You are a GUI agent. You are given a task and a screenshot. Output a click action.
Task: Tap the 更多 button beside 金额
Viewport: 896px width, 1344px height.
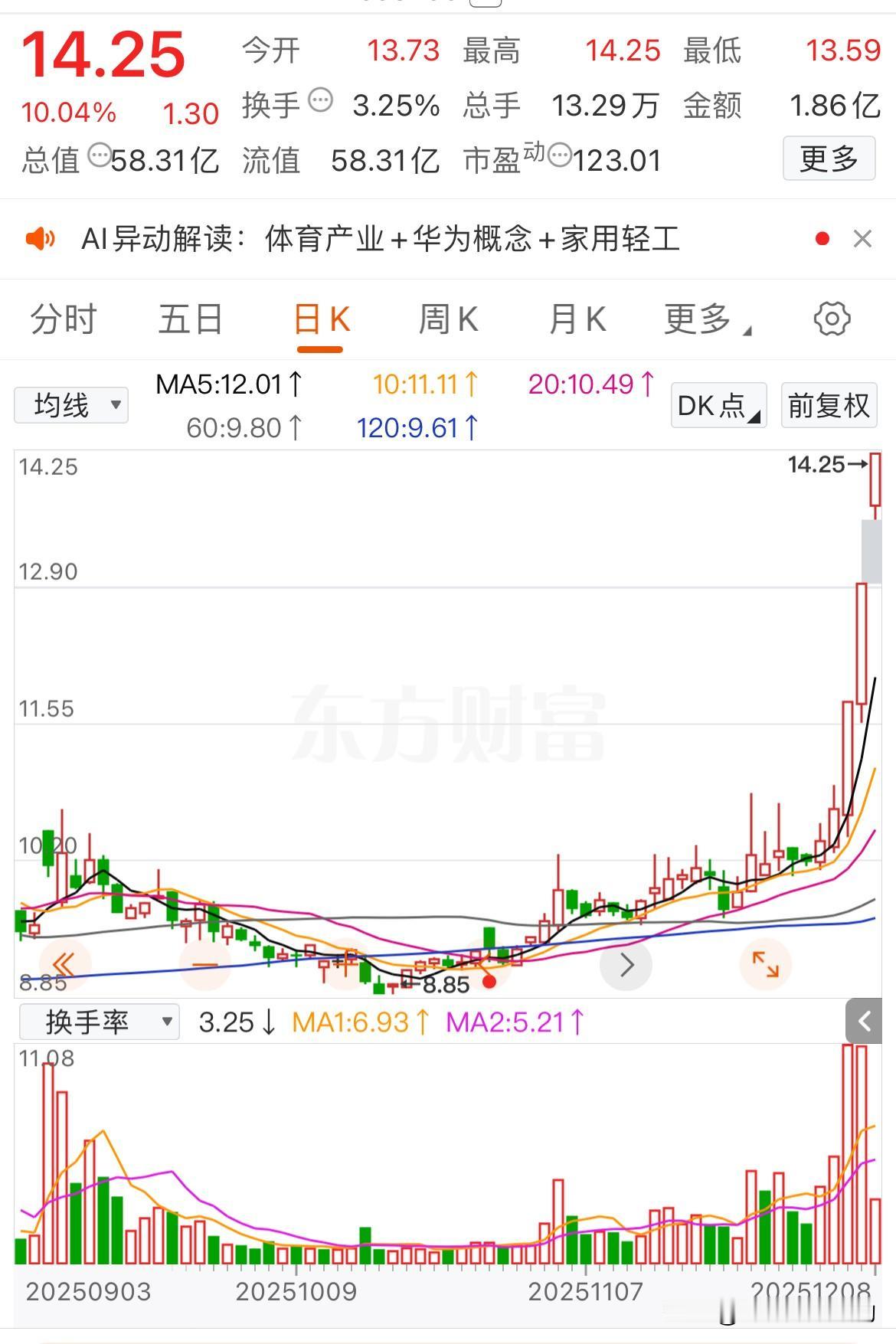coord(829,159)
